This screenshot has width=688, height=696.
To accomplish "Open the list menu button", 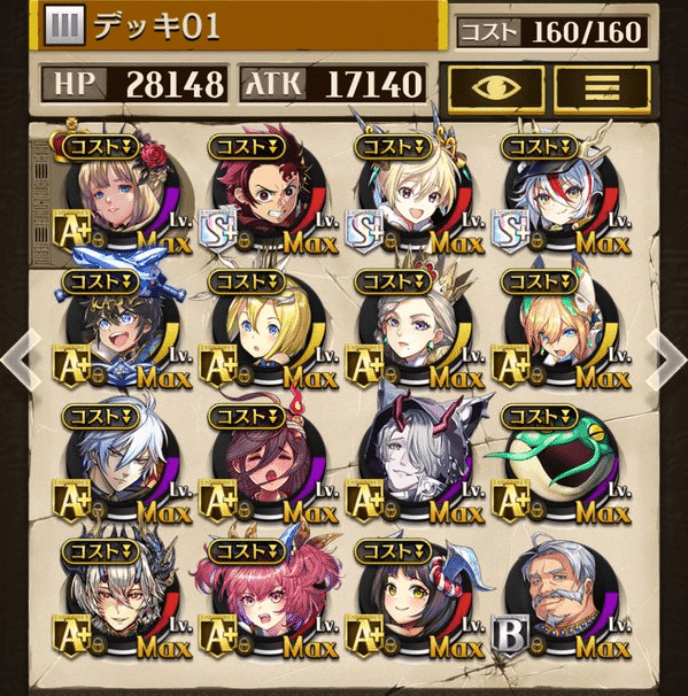I will (601, 89).
